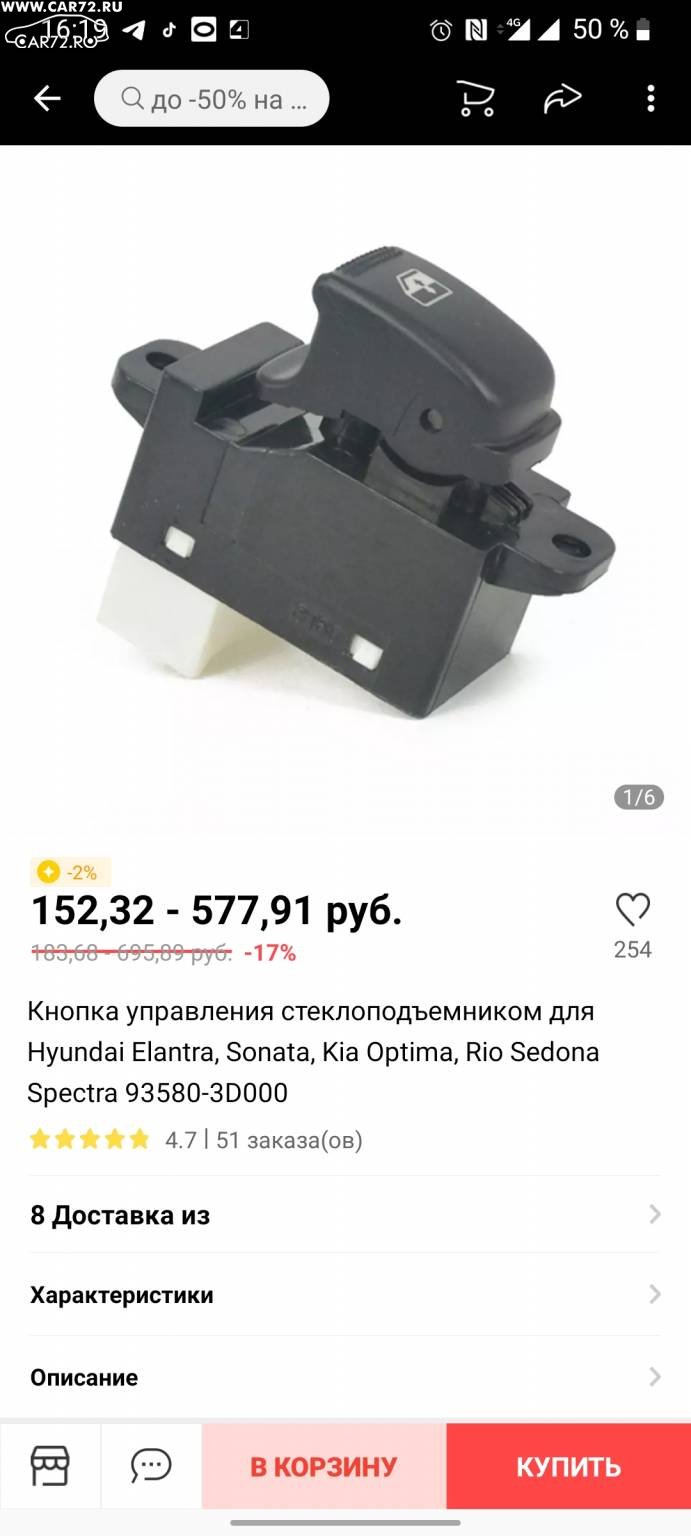Open the «Характеристики» section

pyautogui.click(x=345, y=1295)
